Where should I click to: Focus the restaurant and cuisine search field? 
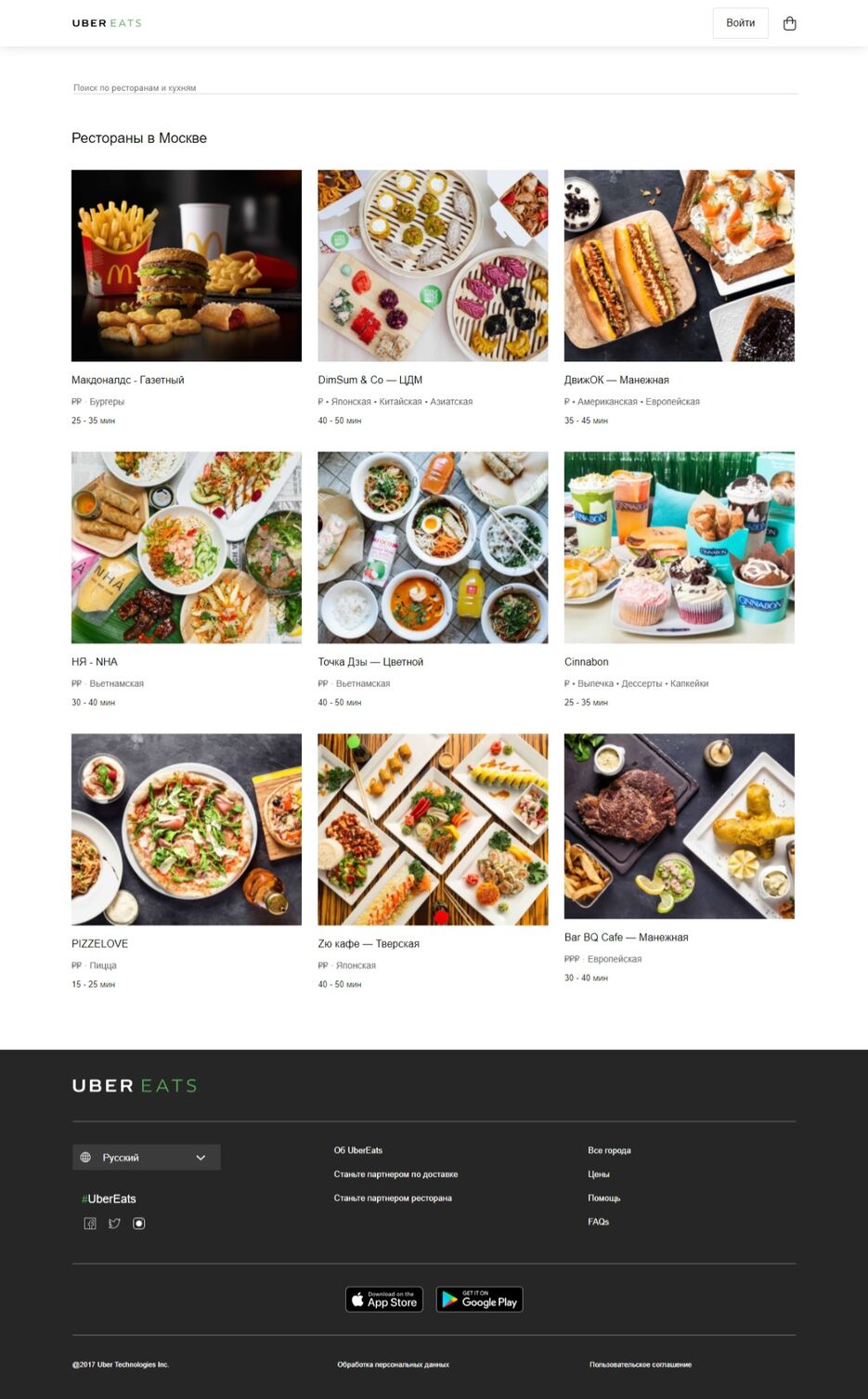(434, 87)
